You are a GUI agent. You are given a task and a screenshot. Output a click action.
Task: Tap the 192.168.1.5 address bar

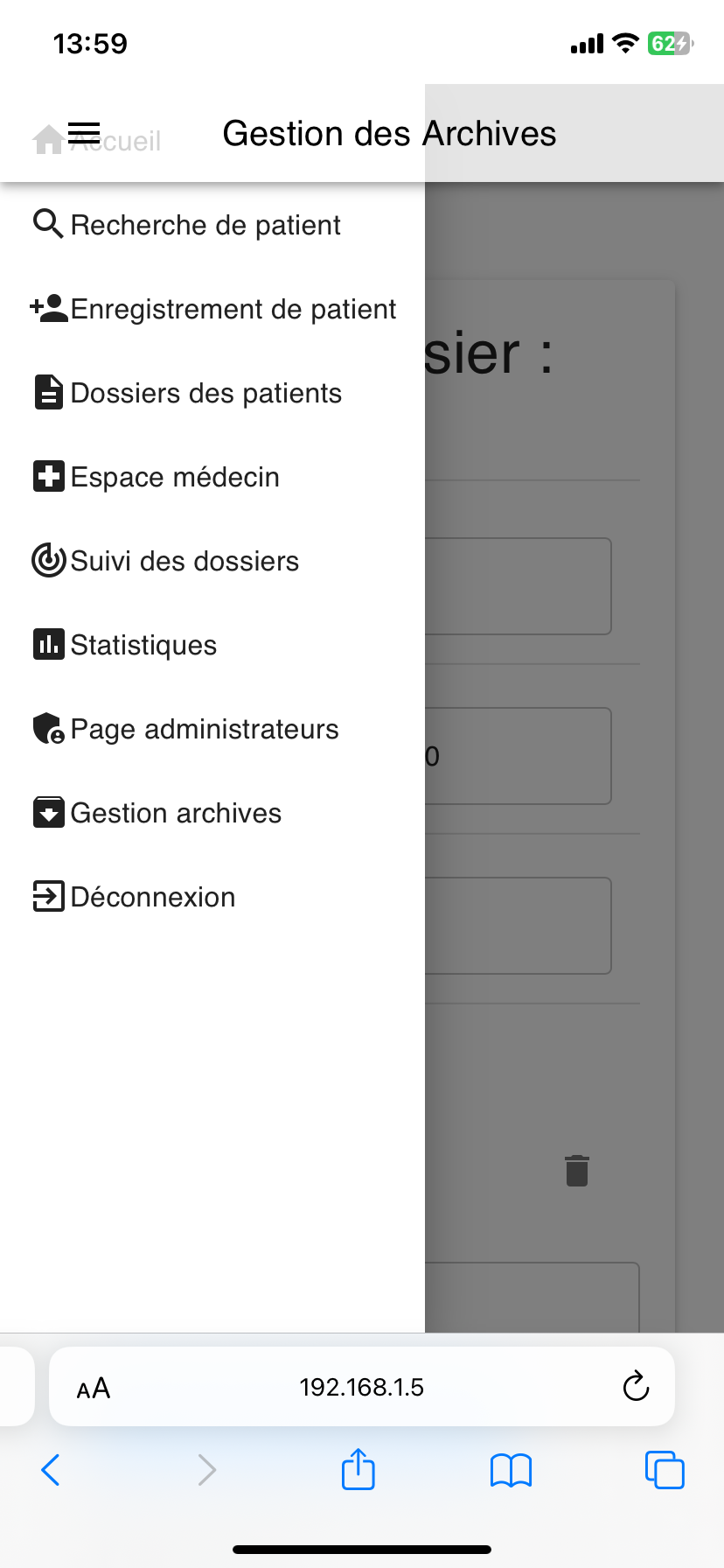click(362, 1387)
